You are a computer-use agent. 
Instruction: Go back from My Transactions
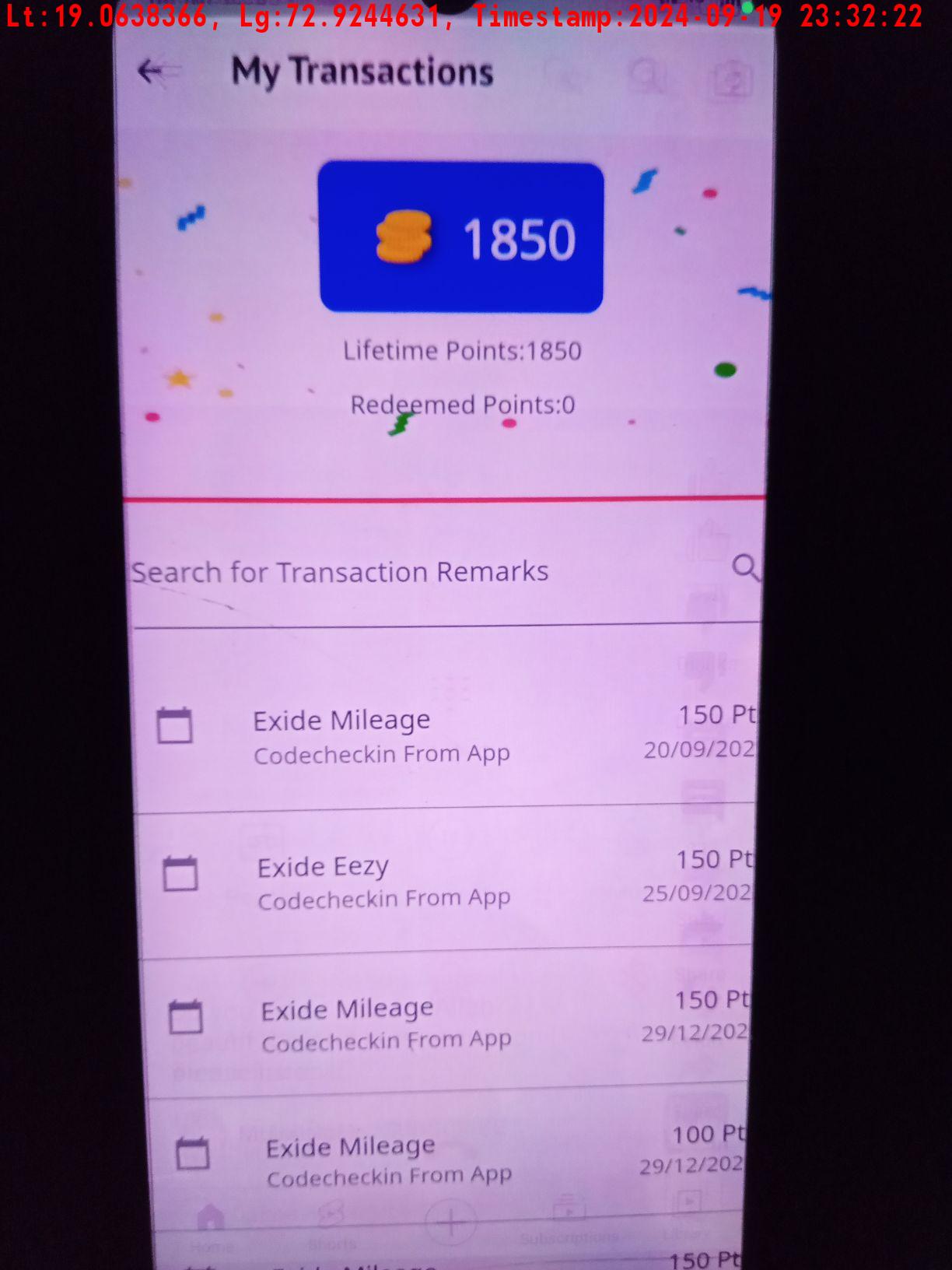(x=152, y=72)
